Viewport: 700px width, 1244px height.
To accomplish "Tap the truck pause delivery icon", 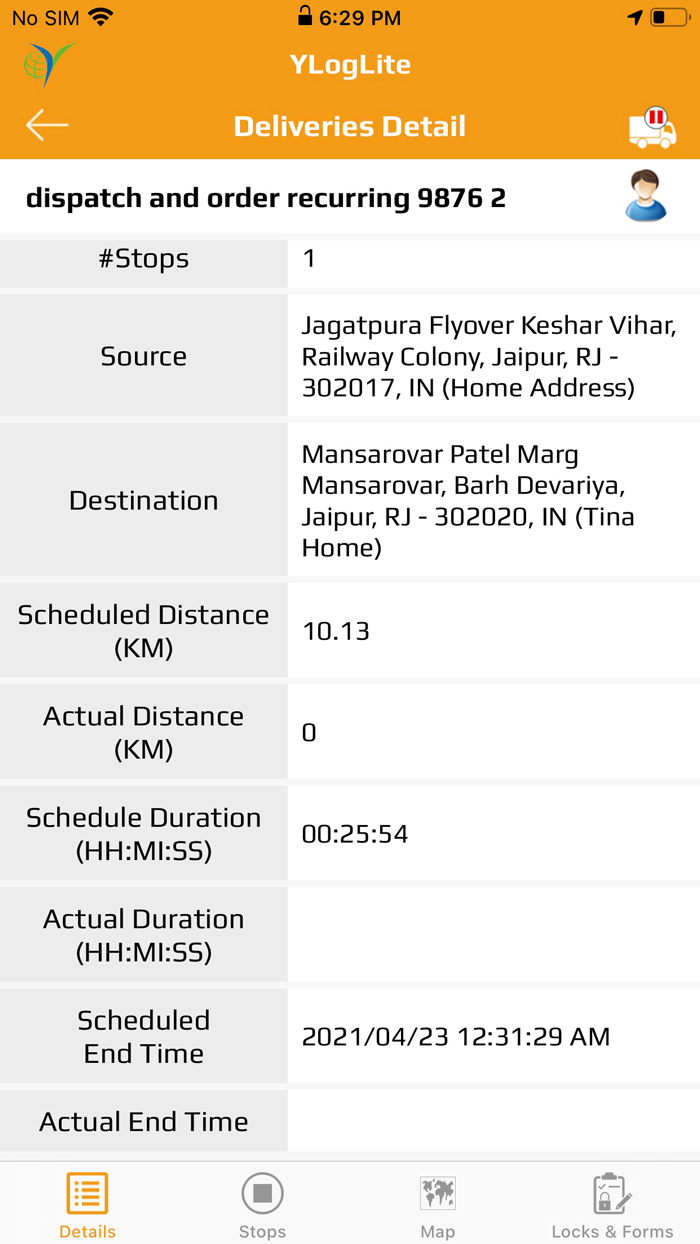I will pos(652,127).
